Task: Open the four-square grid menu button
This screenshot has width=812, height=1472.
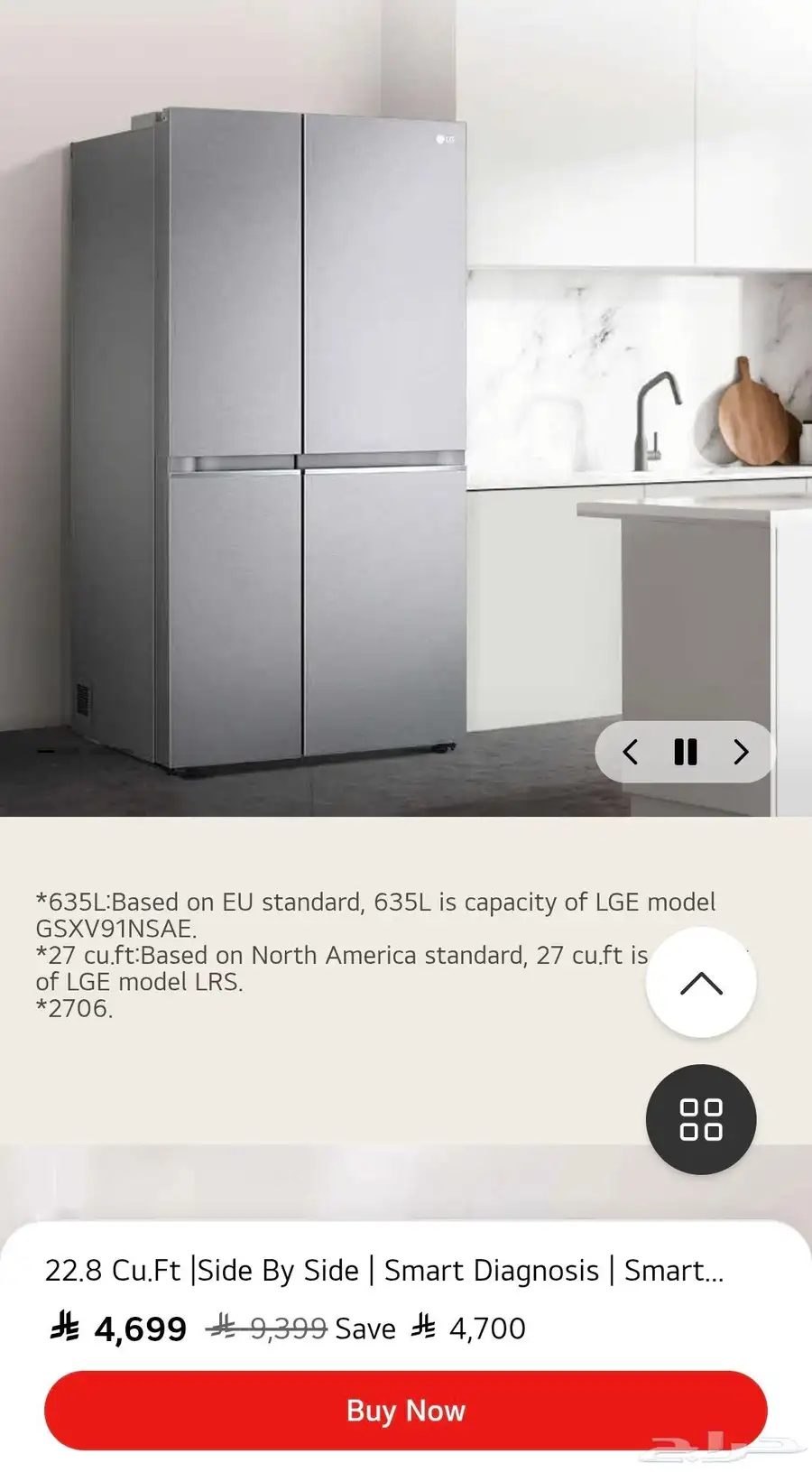Action: pos(701,1119)
